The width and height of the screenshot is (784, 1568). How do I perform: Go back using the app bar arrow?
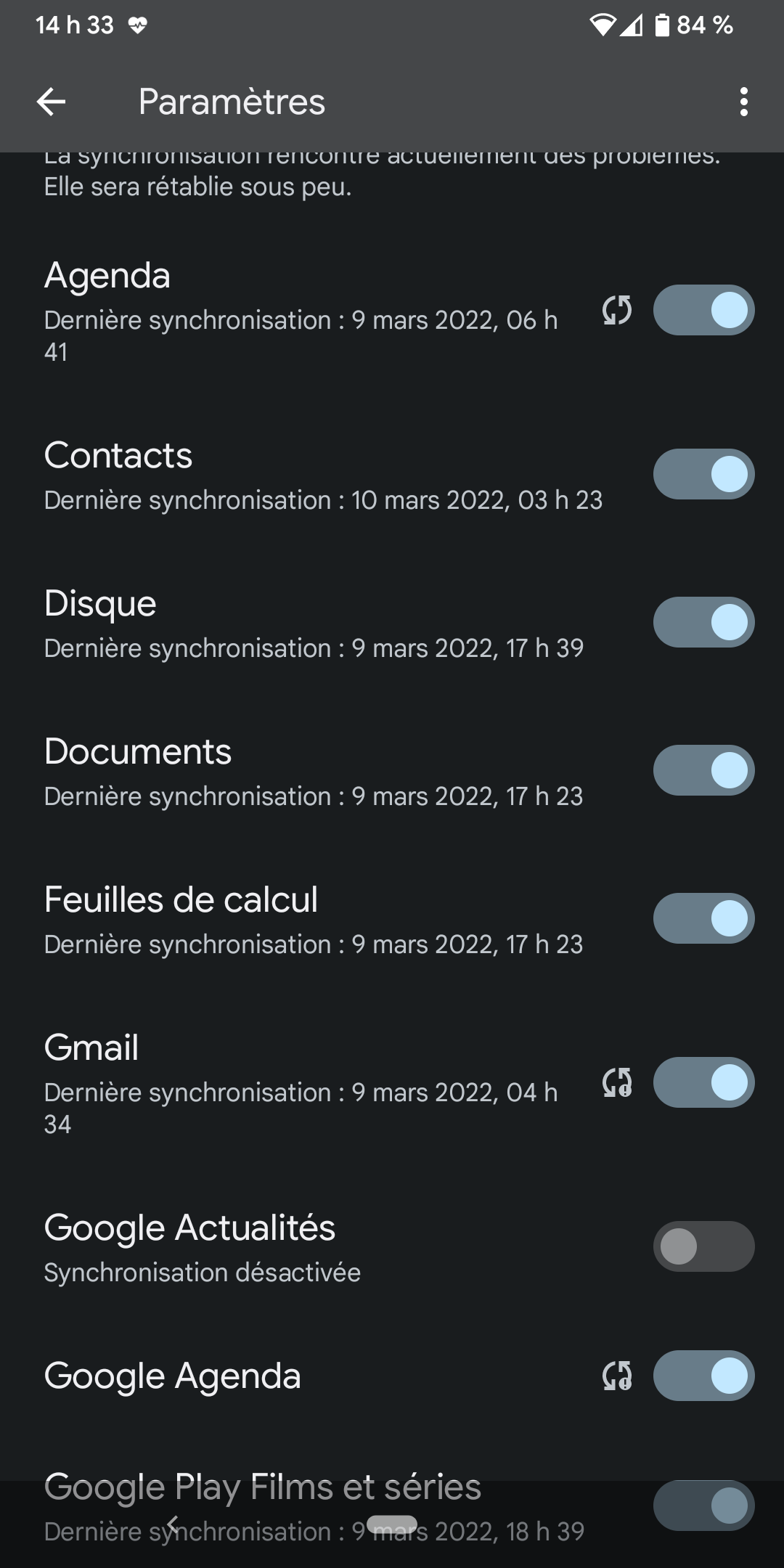point(51,102)
